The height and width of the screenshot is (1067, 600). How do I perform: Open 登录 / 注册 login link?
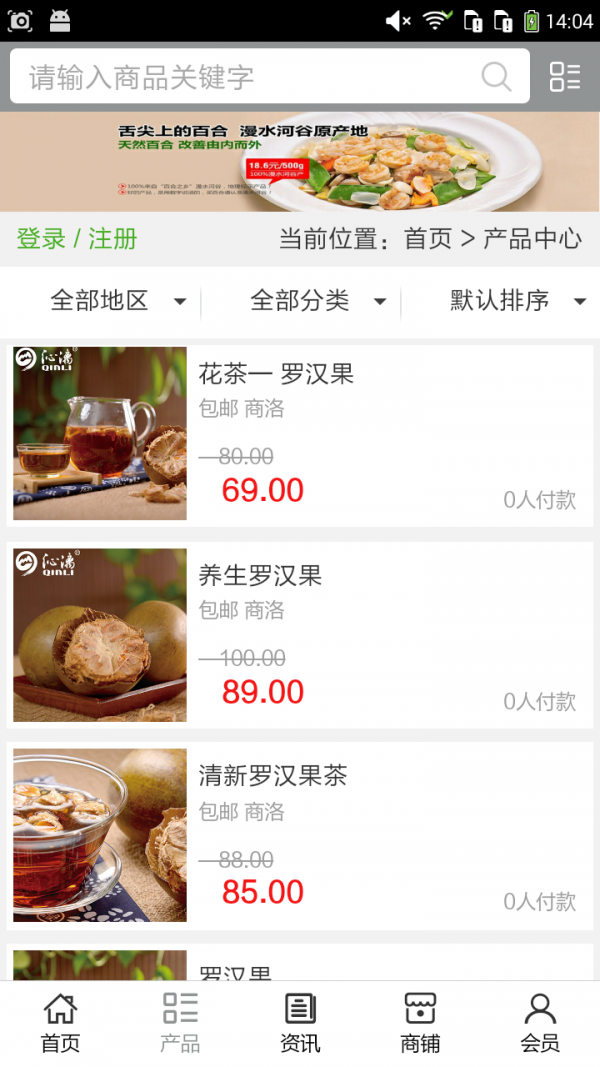click(x=77, y=239)
